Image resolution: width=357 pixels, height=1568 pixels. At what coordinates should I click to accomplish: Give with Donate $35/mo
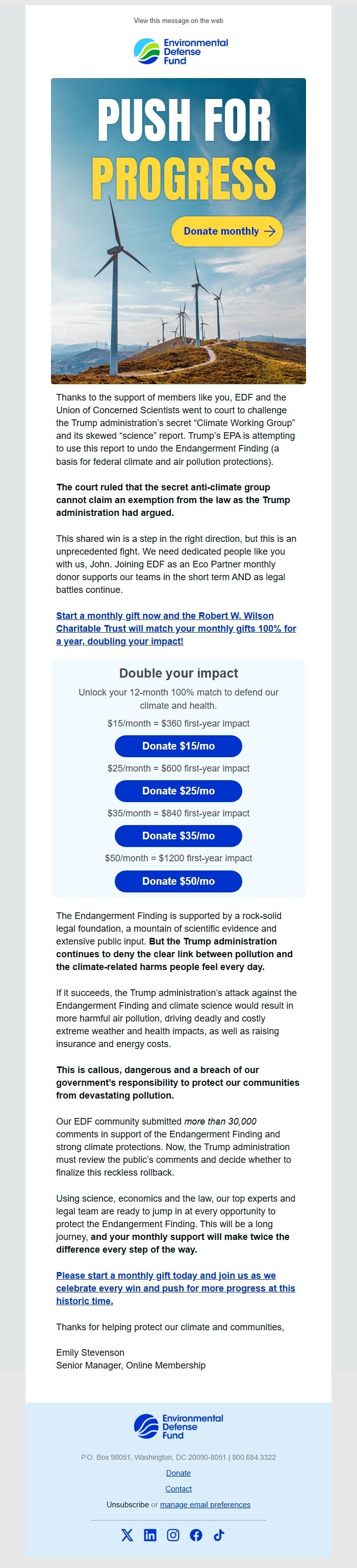(178, 836)
